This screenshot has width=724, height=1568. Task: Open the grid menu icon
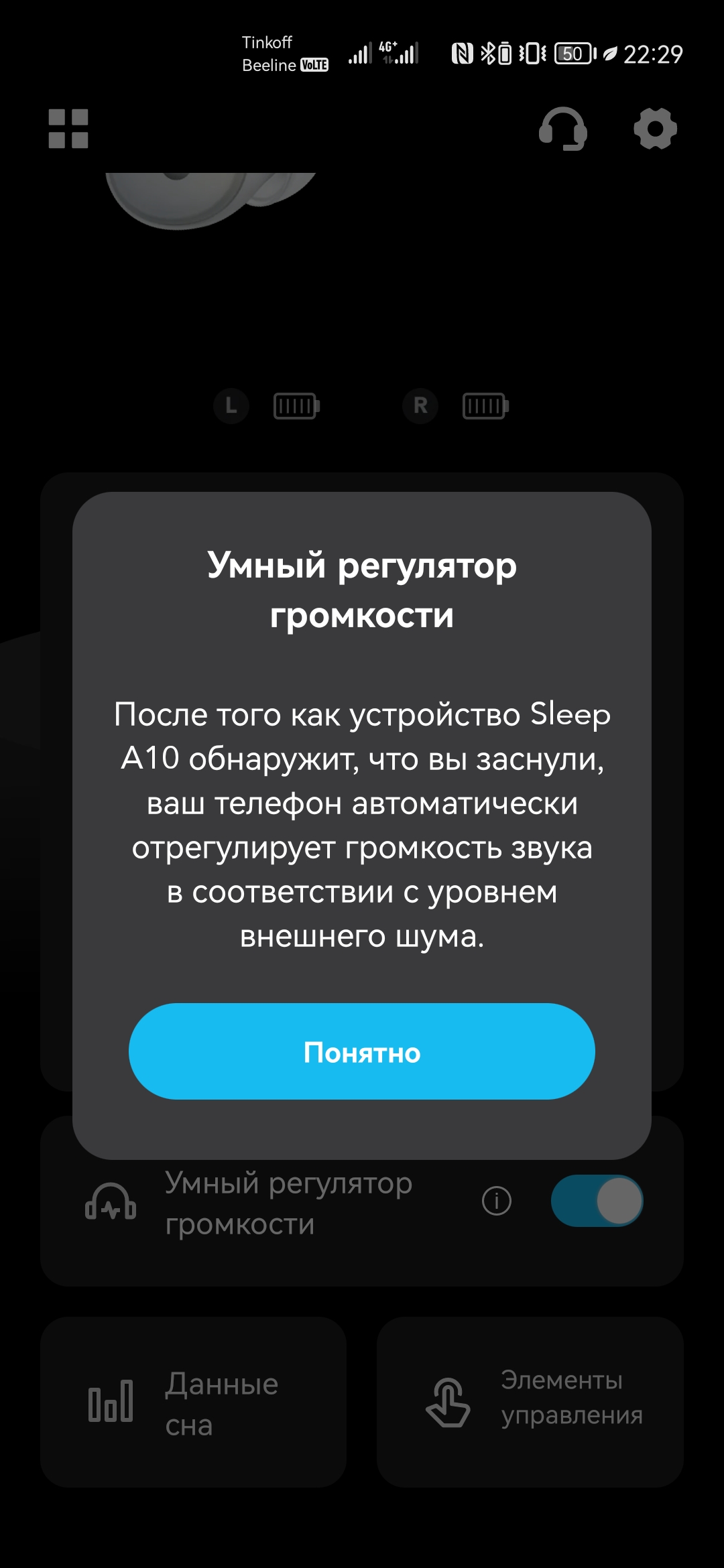pos(68,129)
